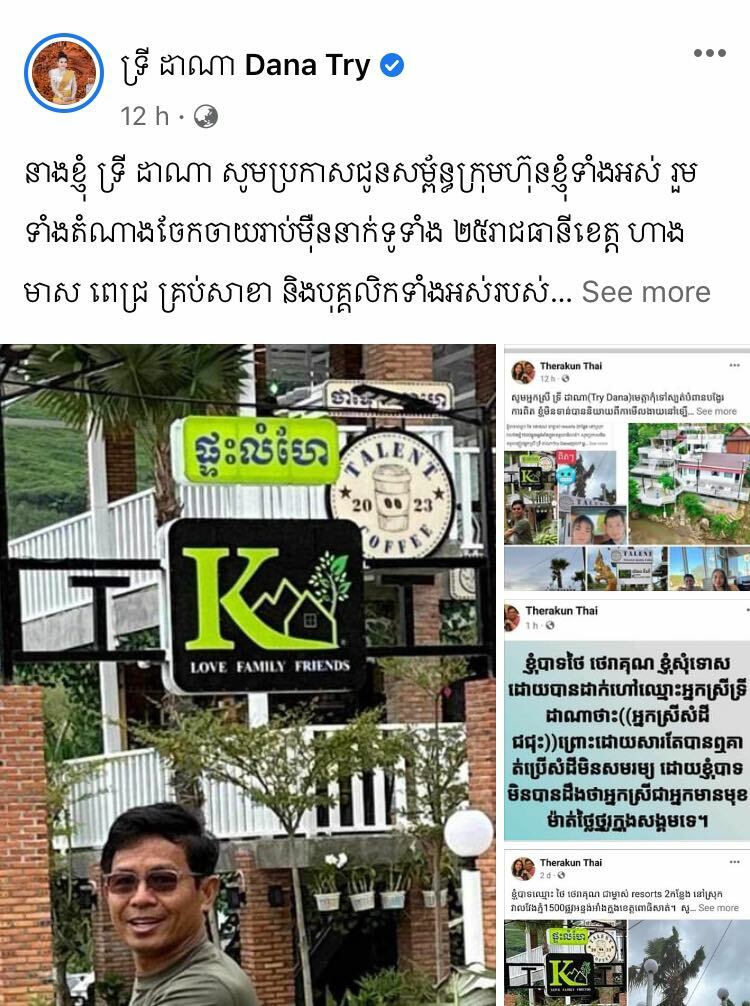The height and width of the screenshot is (1006, 750).
Task: Open the top-right Therakun Thai screenshot photo
Action: click(x=625, y=470)
